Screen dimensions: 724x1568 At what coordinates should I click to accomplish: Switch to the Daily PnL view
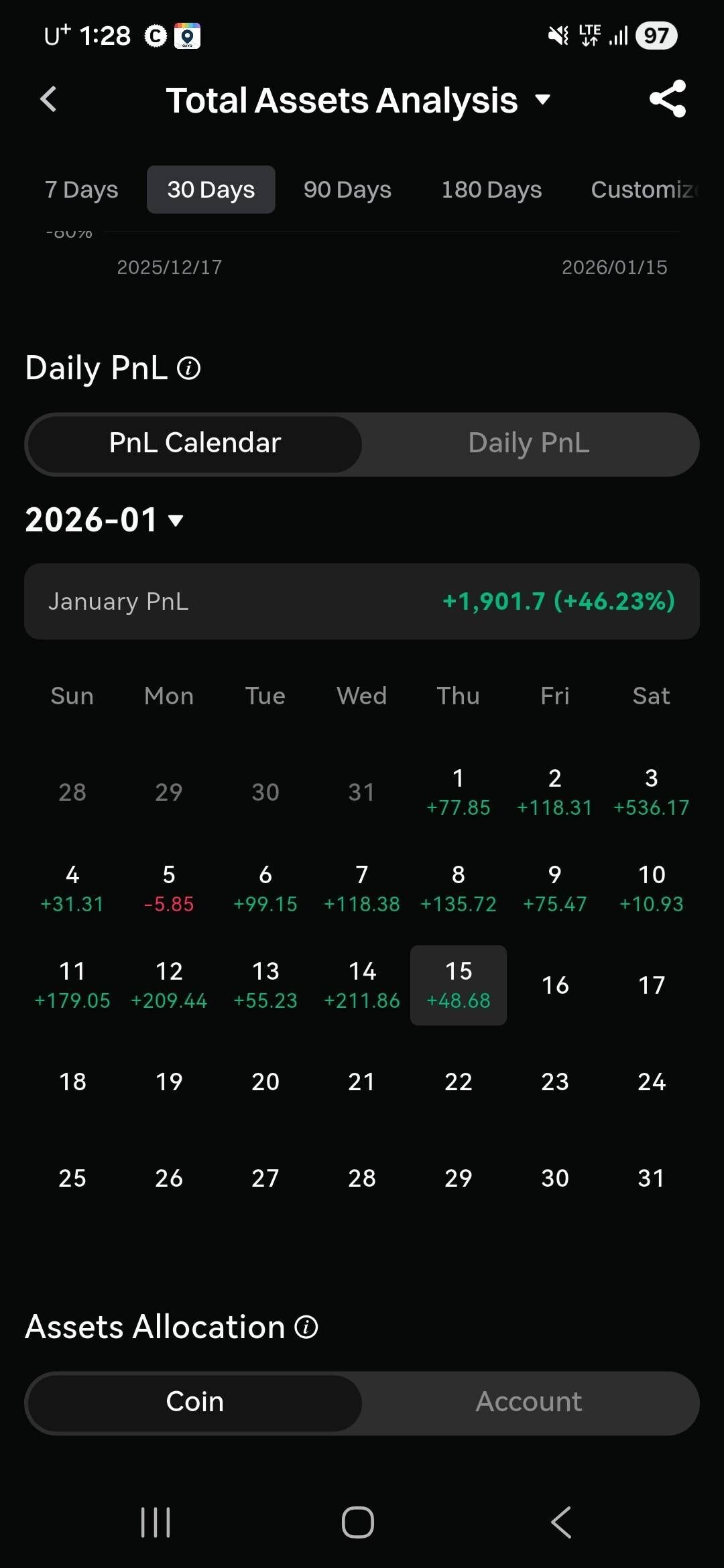pos(529,444)
